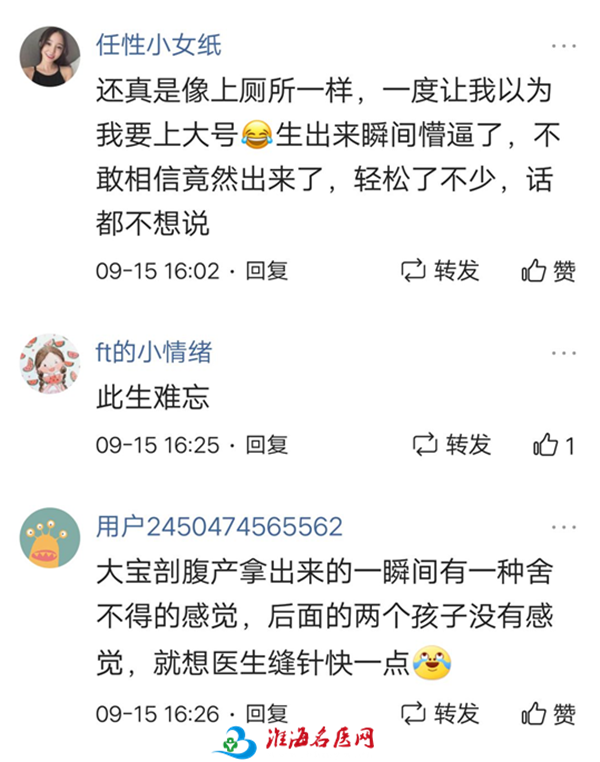Like 任性小女纸's comment
This screenshot has height=762, width=600.
549,270
